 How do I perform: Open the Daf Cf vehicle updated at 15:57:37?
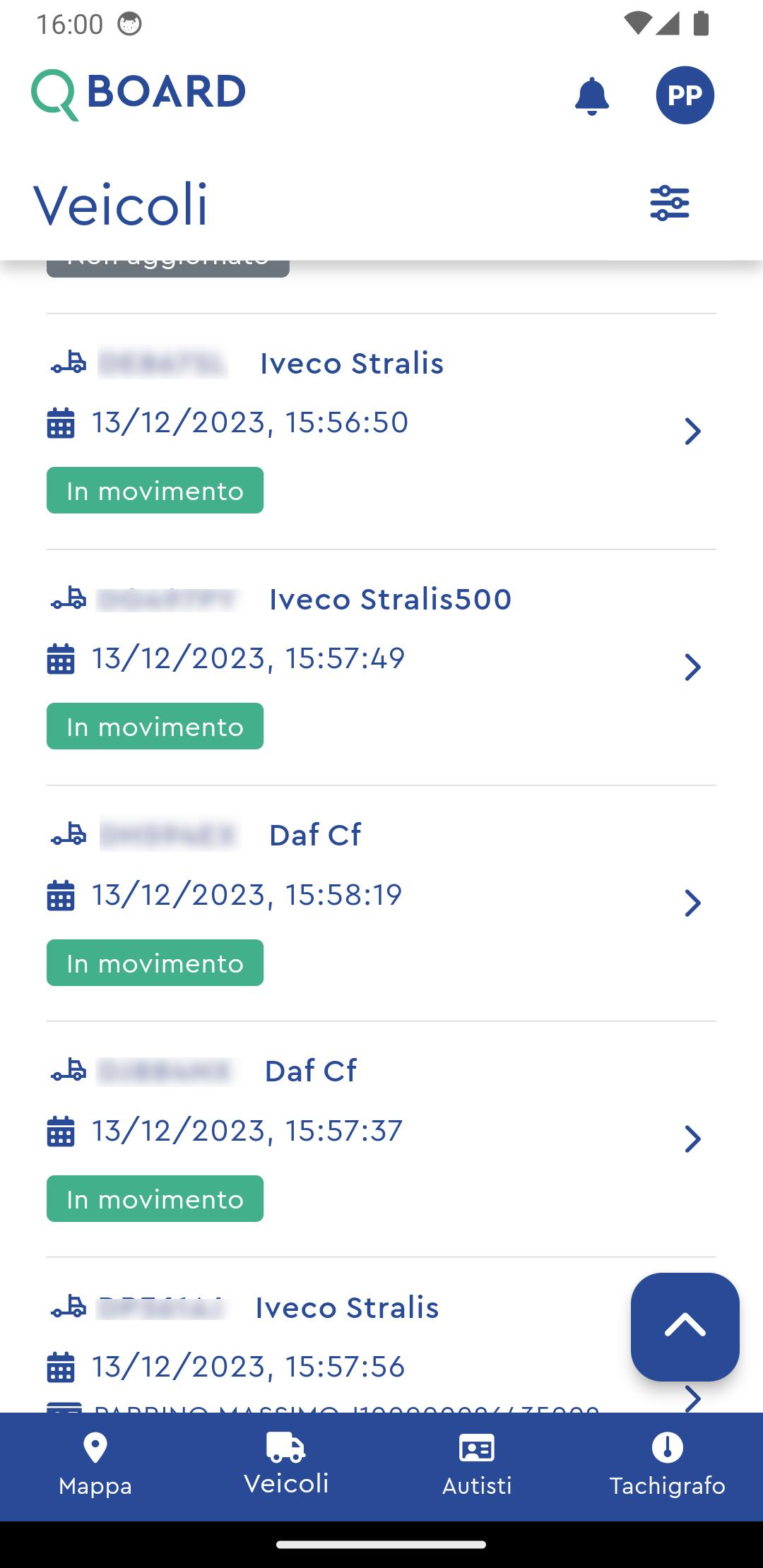381,1139
